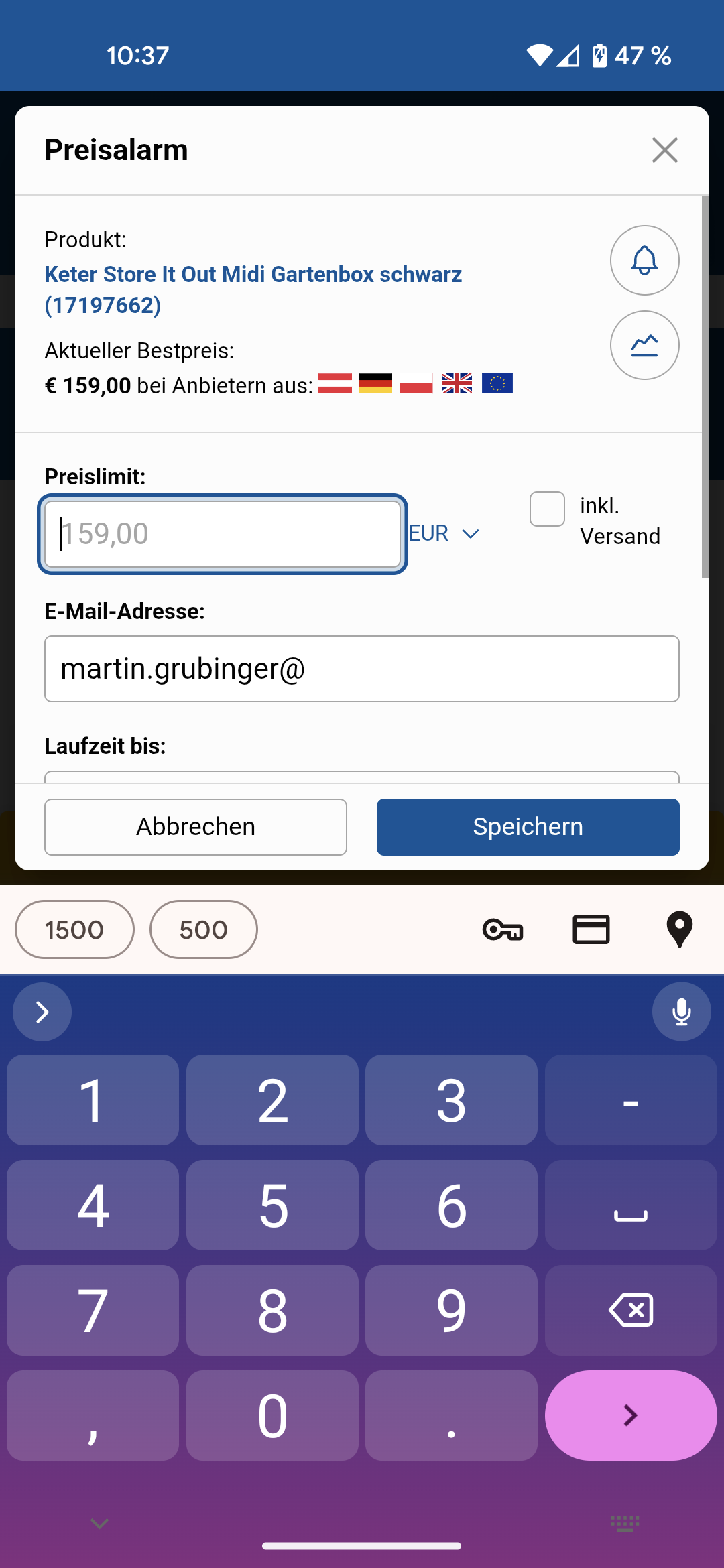The width and height of the screenshot is (724, 1568).
Task: Expand the EUR currency dropdown
Action: click(x=444, y=534)
